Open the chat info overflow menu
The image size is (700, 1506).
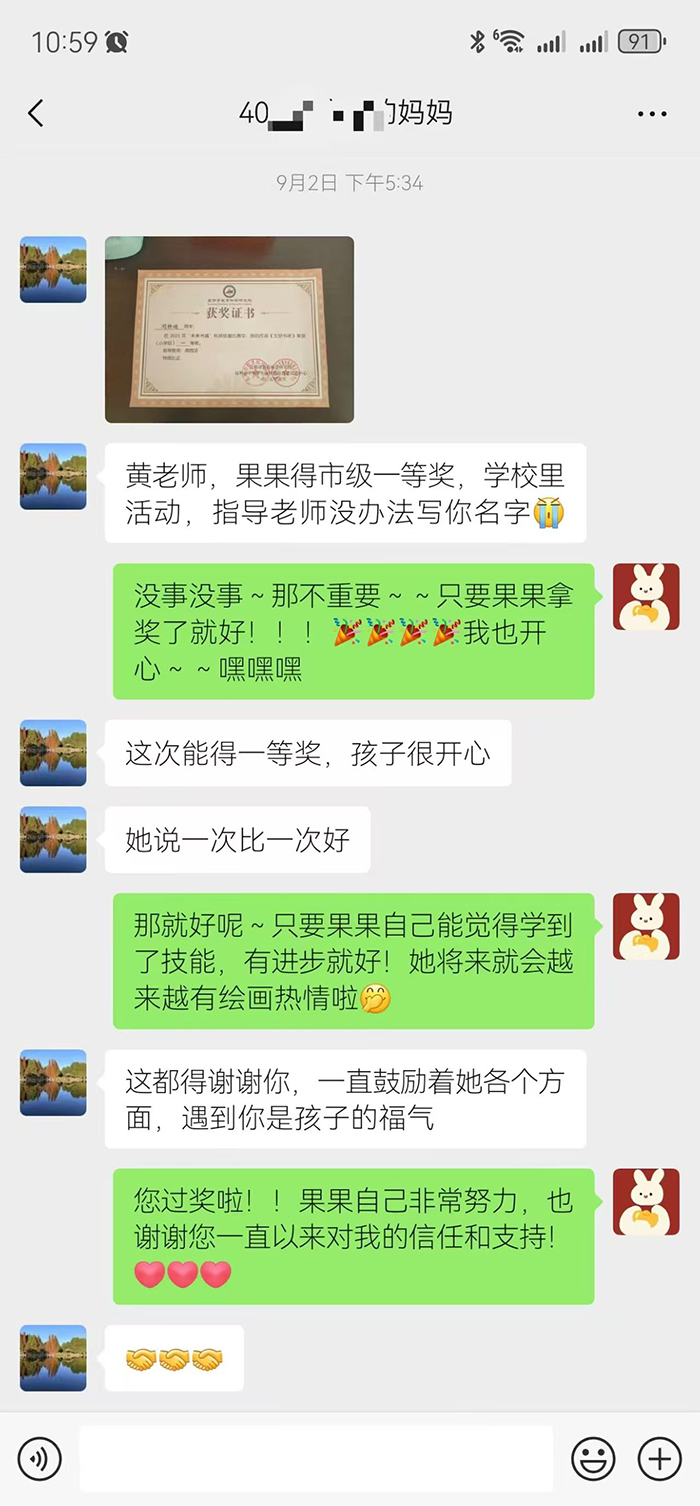pos(652,114)
